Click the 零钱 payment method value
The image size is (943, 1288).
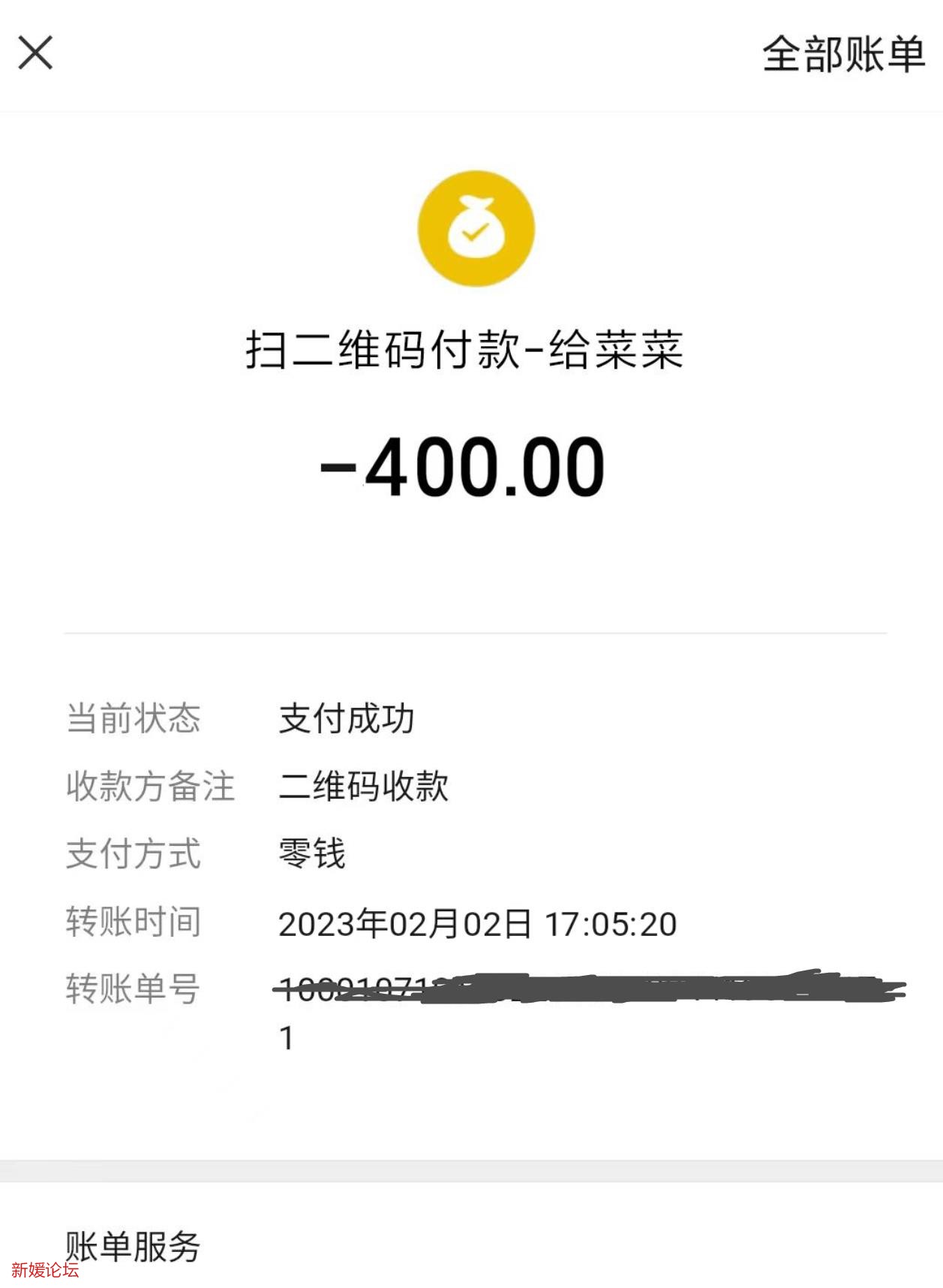(x=311, y=855)
